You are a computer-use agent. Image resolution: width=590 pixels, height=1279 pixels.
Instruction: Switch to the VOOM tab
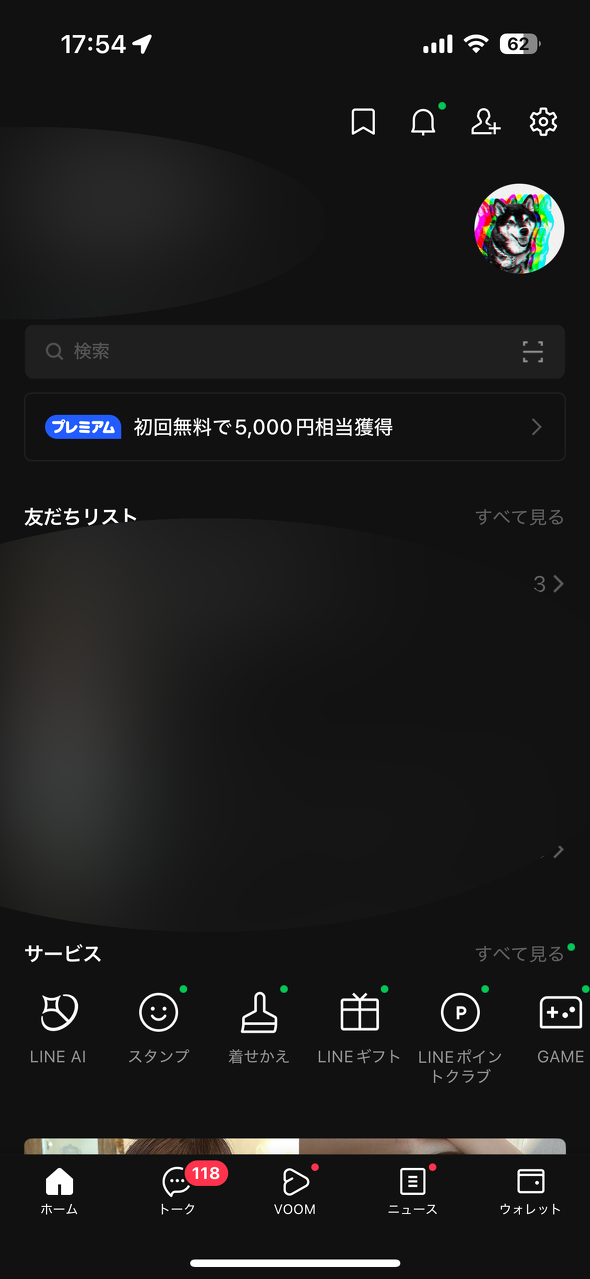click(295, 1190)
